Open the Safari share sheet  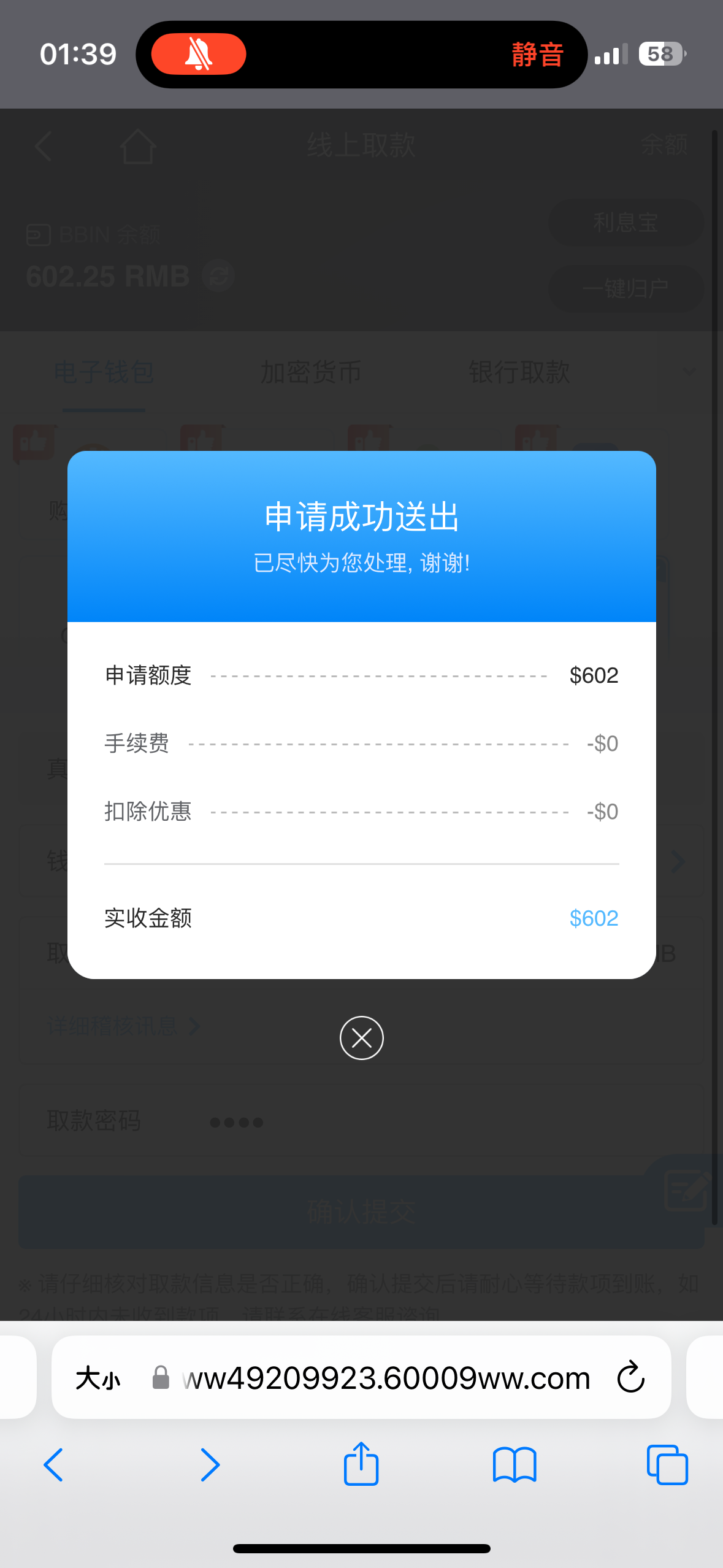pos(361,1464)
